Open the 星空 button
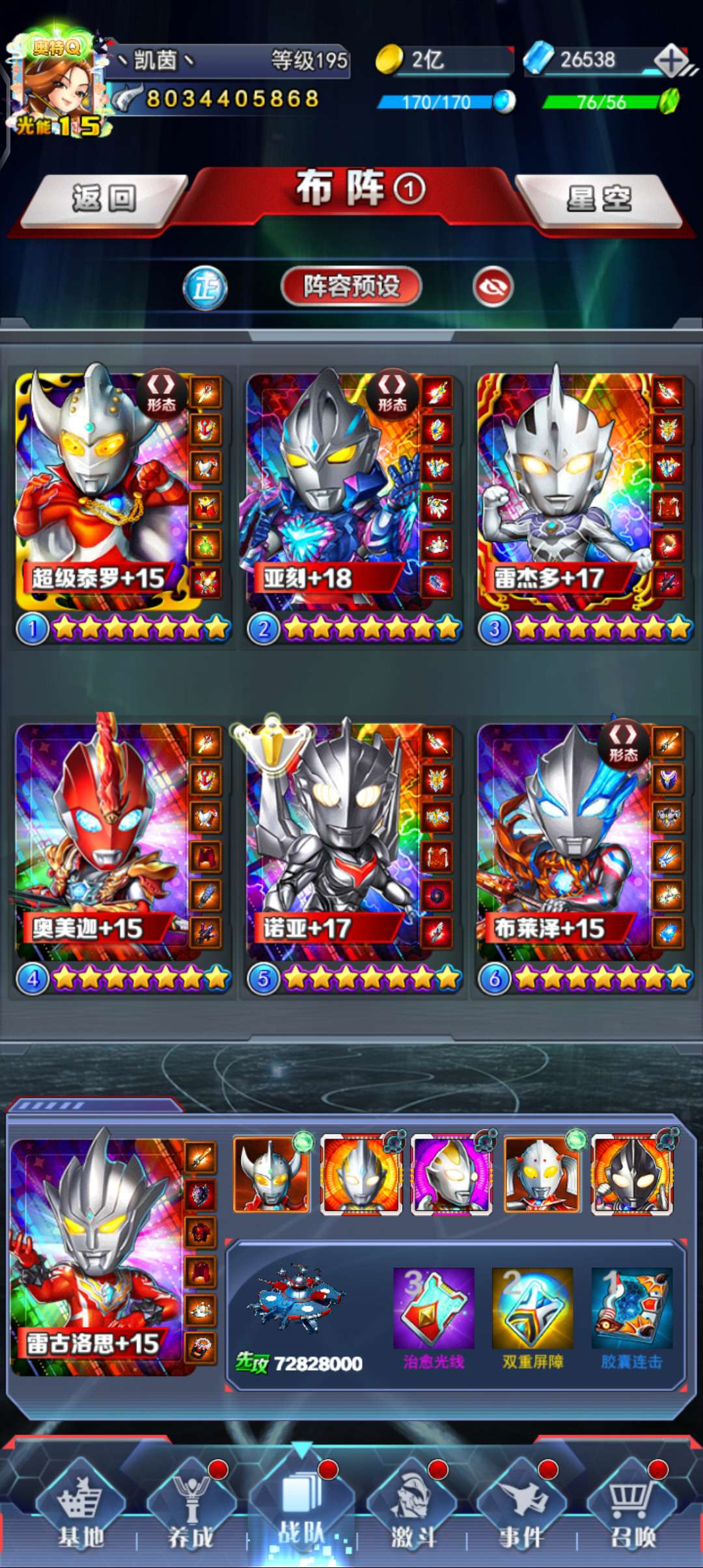Viewport: 703px width, 1568px height. click(599, 199)
